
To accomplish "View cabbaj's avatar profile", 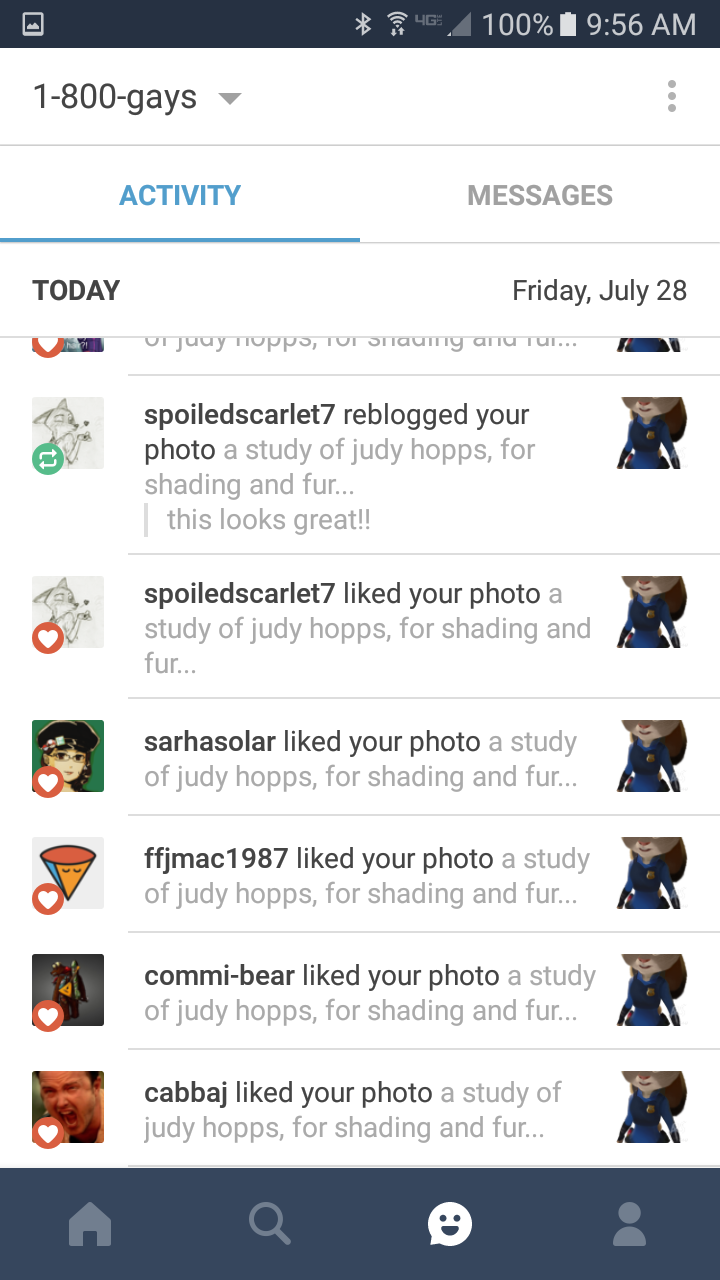I will tap(68, 1107).
